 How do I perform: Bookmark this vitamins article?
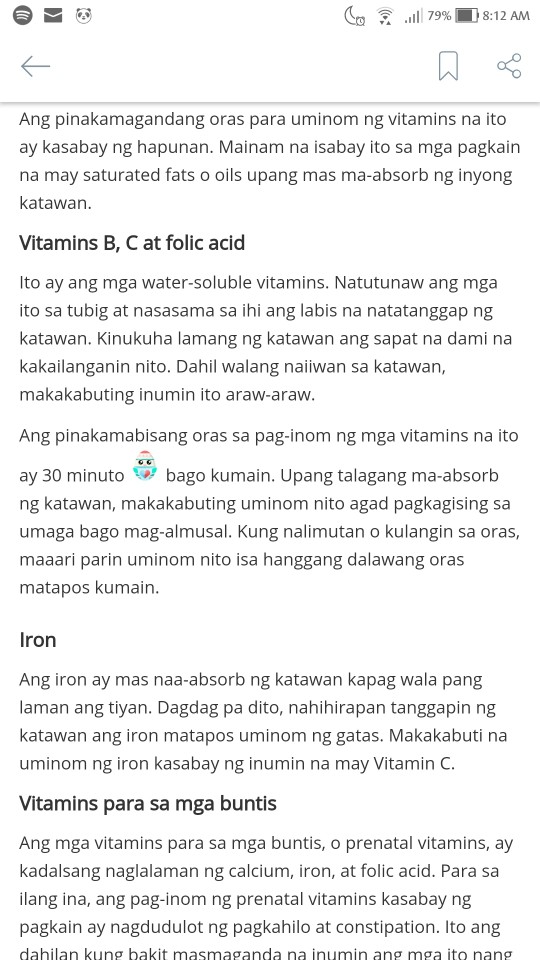(x=448, y=66)
